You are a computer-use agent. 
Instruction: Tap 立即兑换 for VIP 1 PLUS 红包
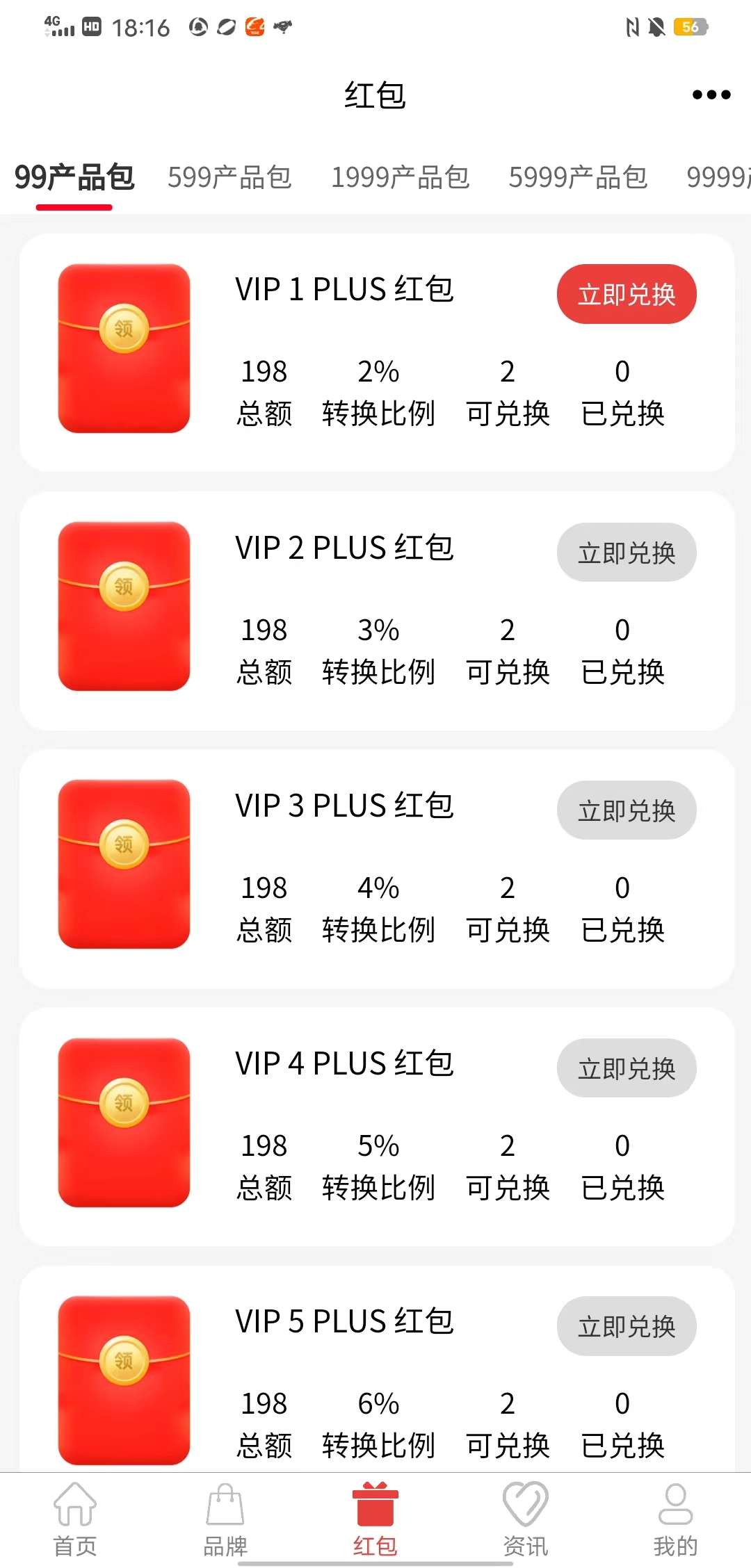point(627,294)
